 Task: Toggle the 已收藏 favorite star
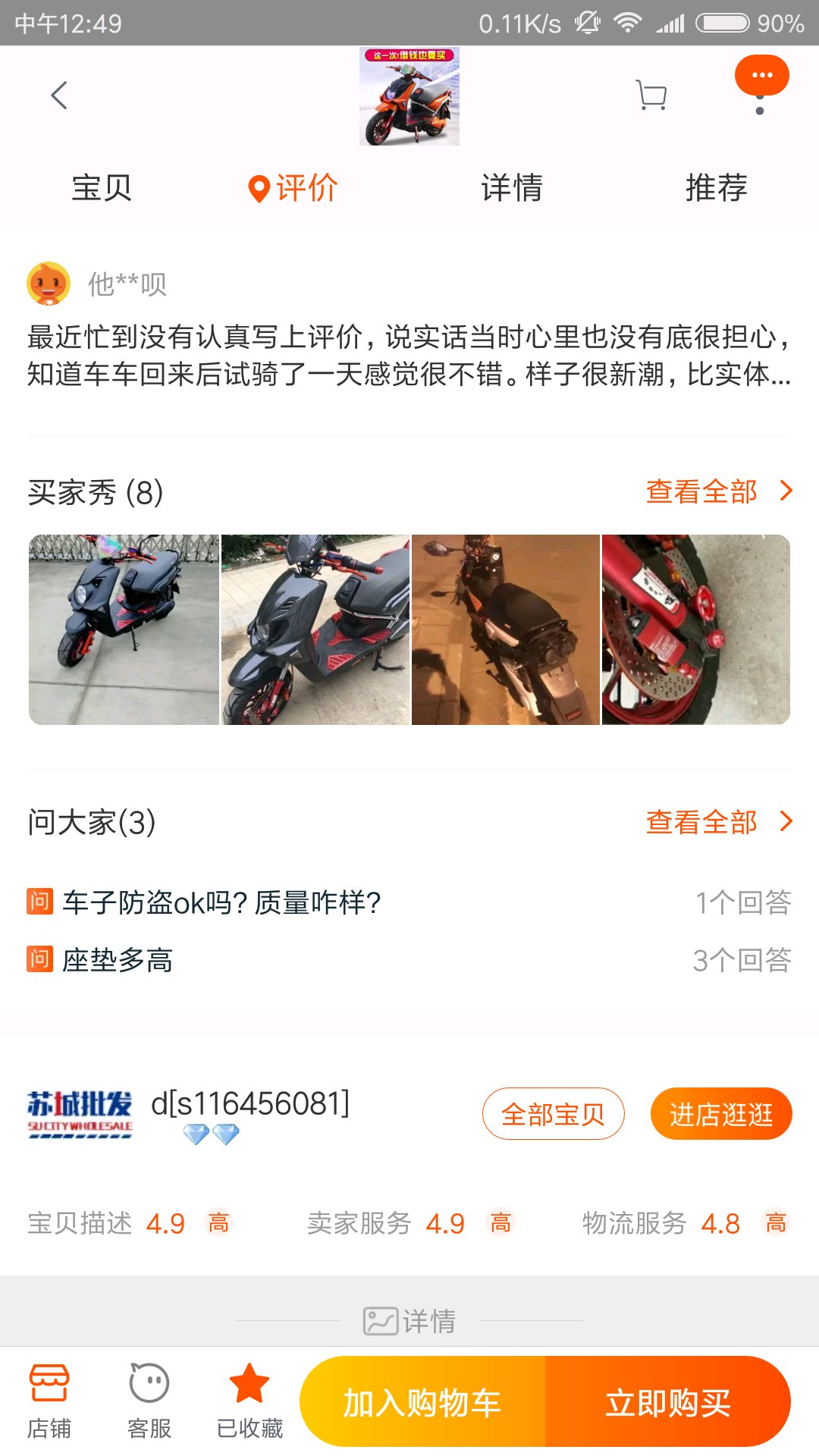pyautogui.click(x=249, y=1401)
